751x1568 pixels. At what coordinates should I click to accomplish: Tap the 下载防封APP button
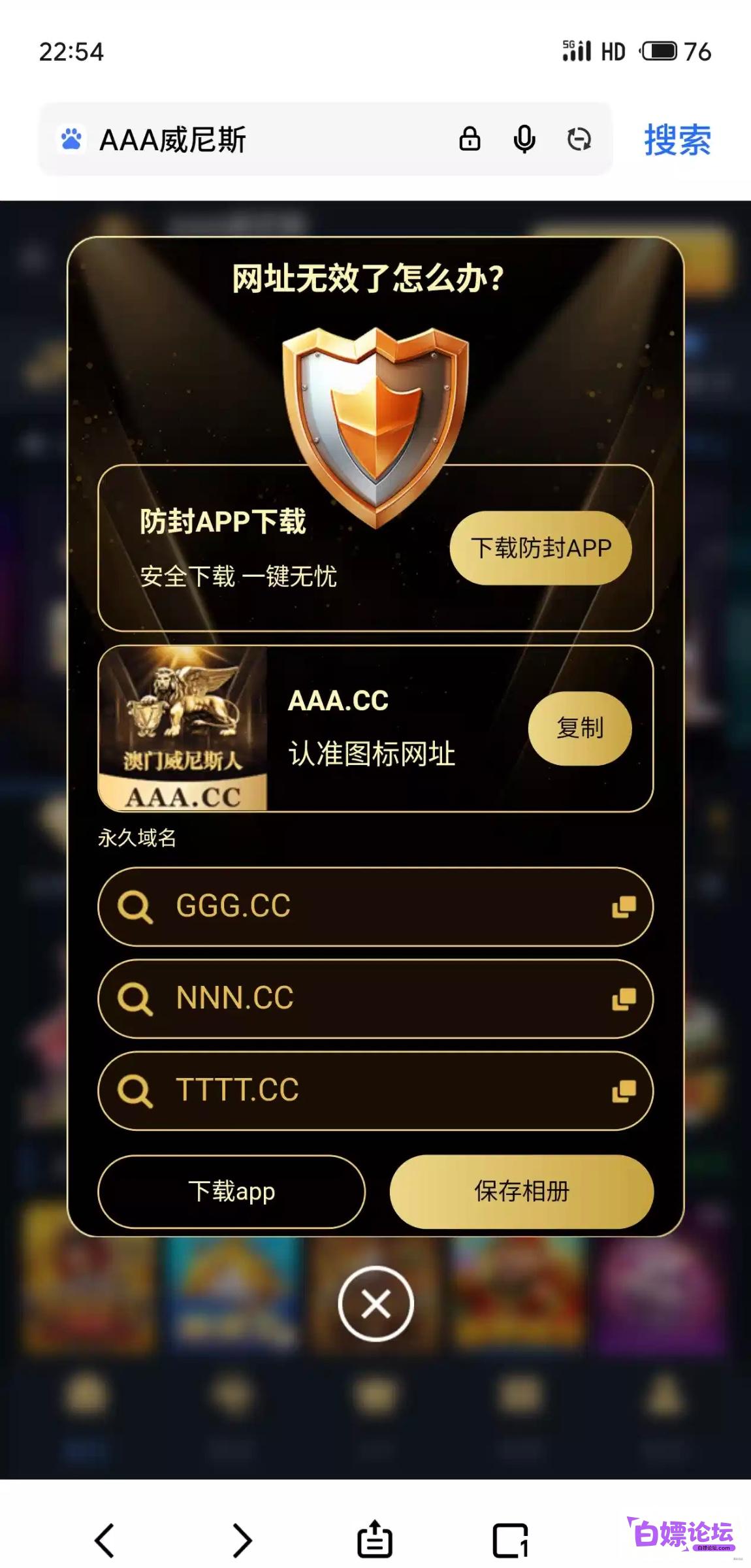tap(541, 547)
